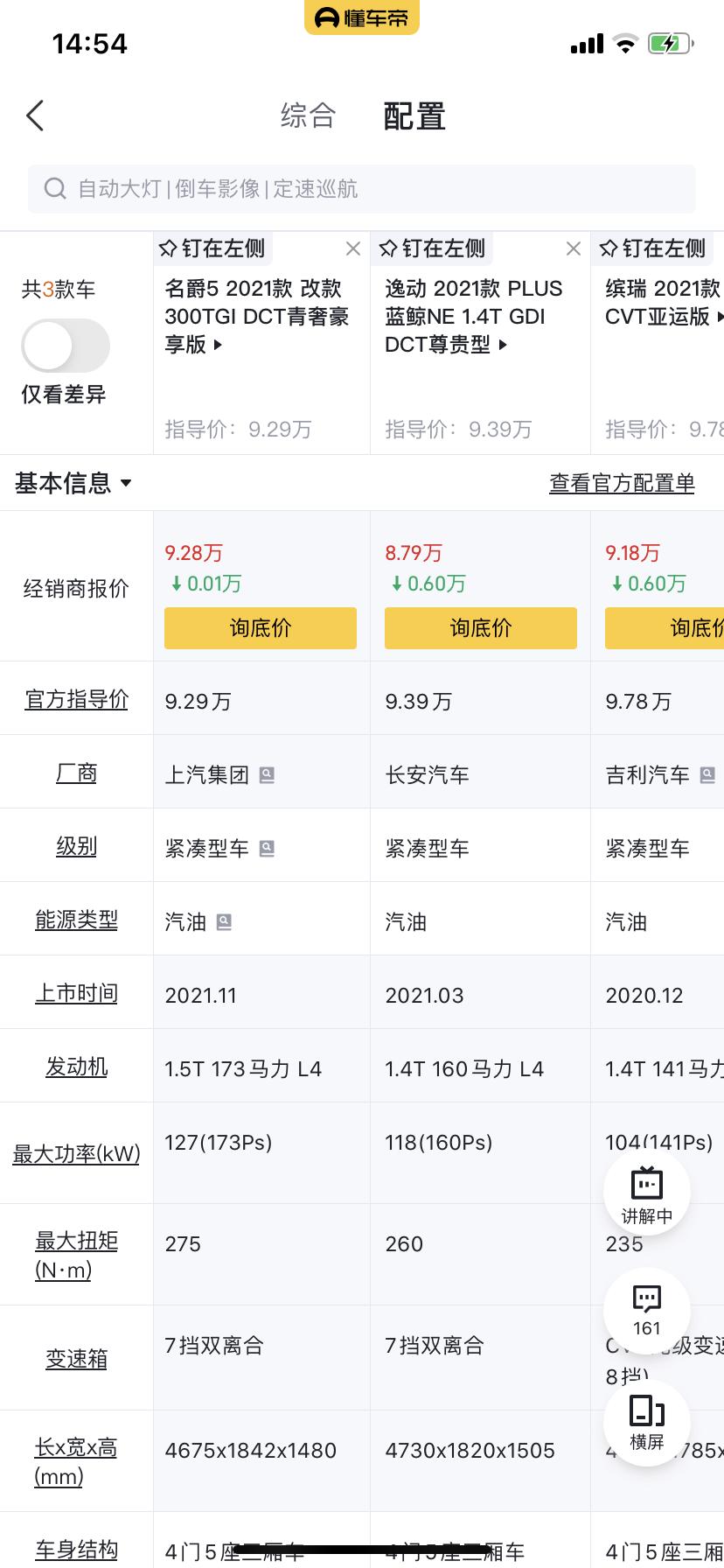Go back using the top-left arrow

(x=35, y=115)
